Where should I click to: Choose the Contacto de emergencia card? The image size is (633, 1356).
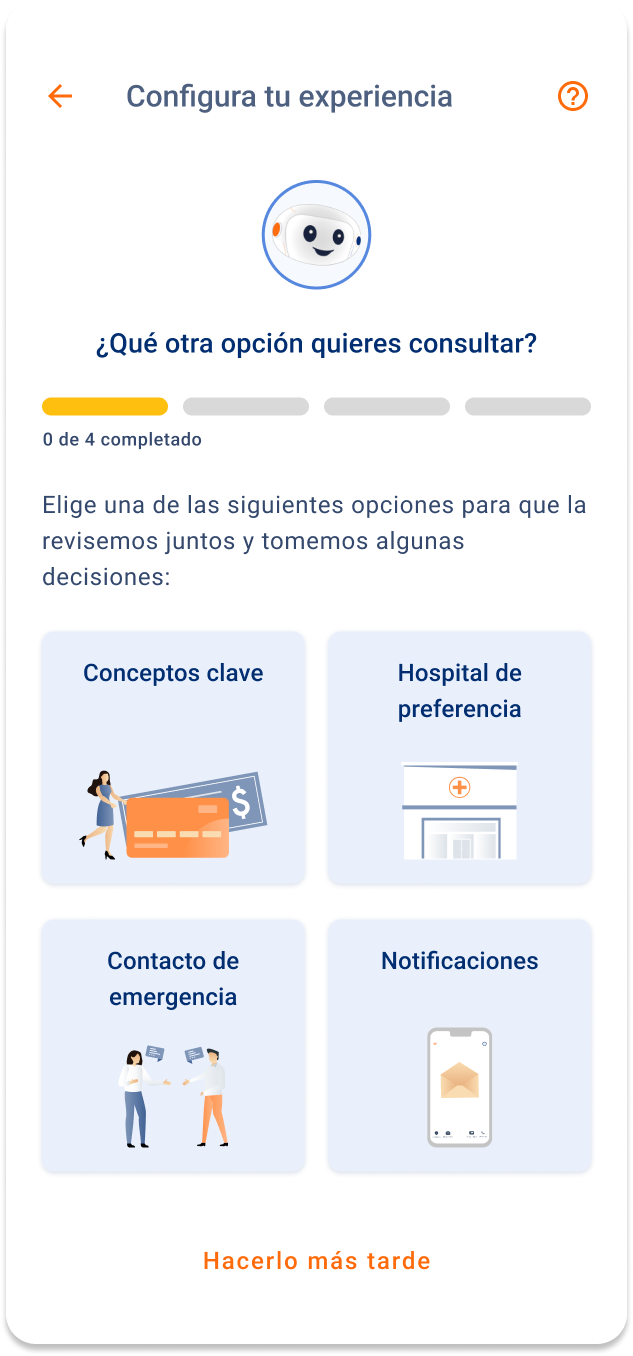click(x=173, y=1045)
